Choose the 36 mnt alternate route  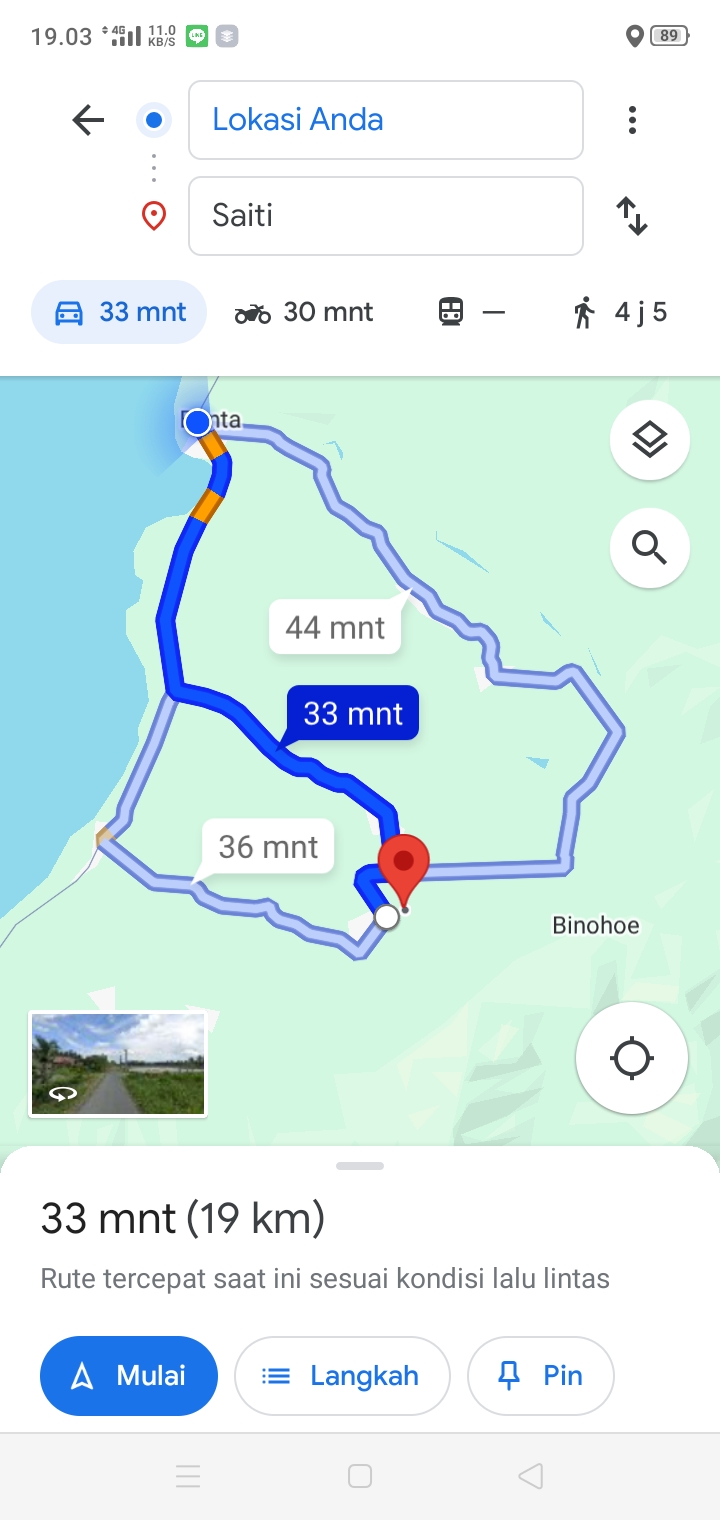(x=268, y=846)
